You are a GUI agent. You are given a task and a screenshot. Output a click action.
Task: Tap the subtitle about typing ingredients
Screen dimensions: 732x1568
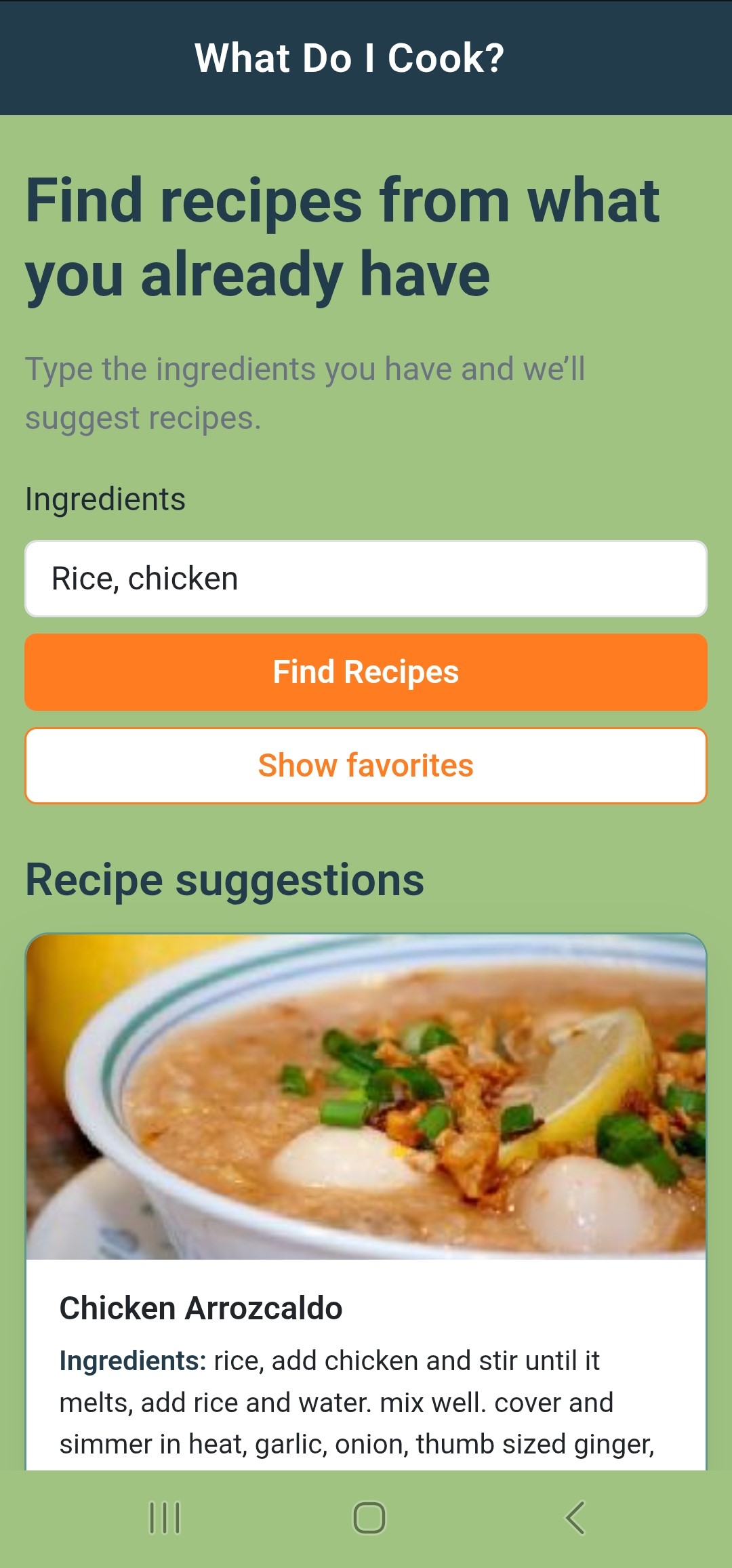coord(305,391)
